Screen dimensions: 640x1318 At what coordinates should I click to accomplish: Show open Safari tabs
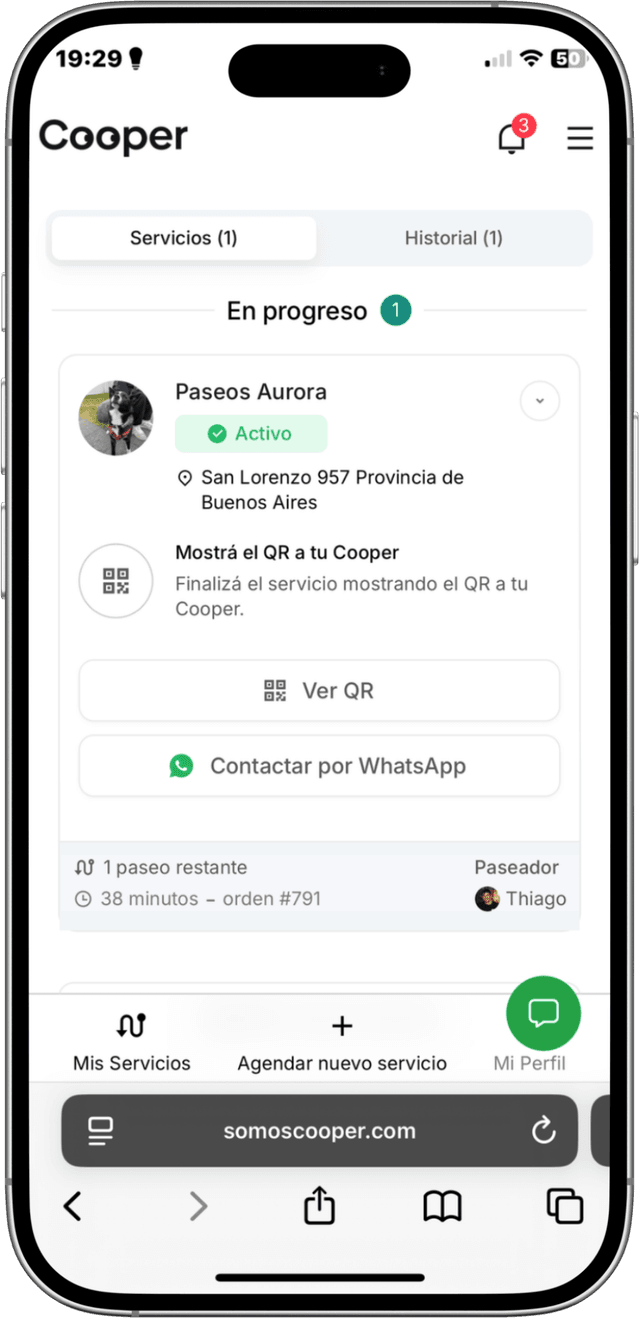click(x=565, y=1207)
